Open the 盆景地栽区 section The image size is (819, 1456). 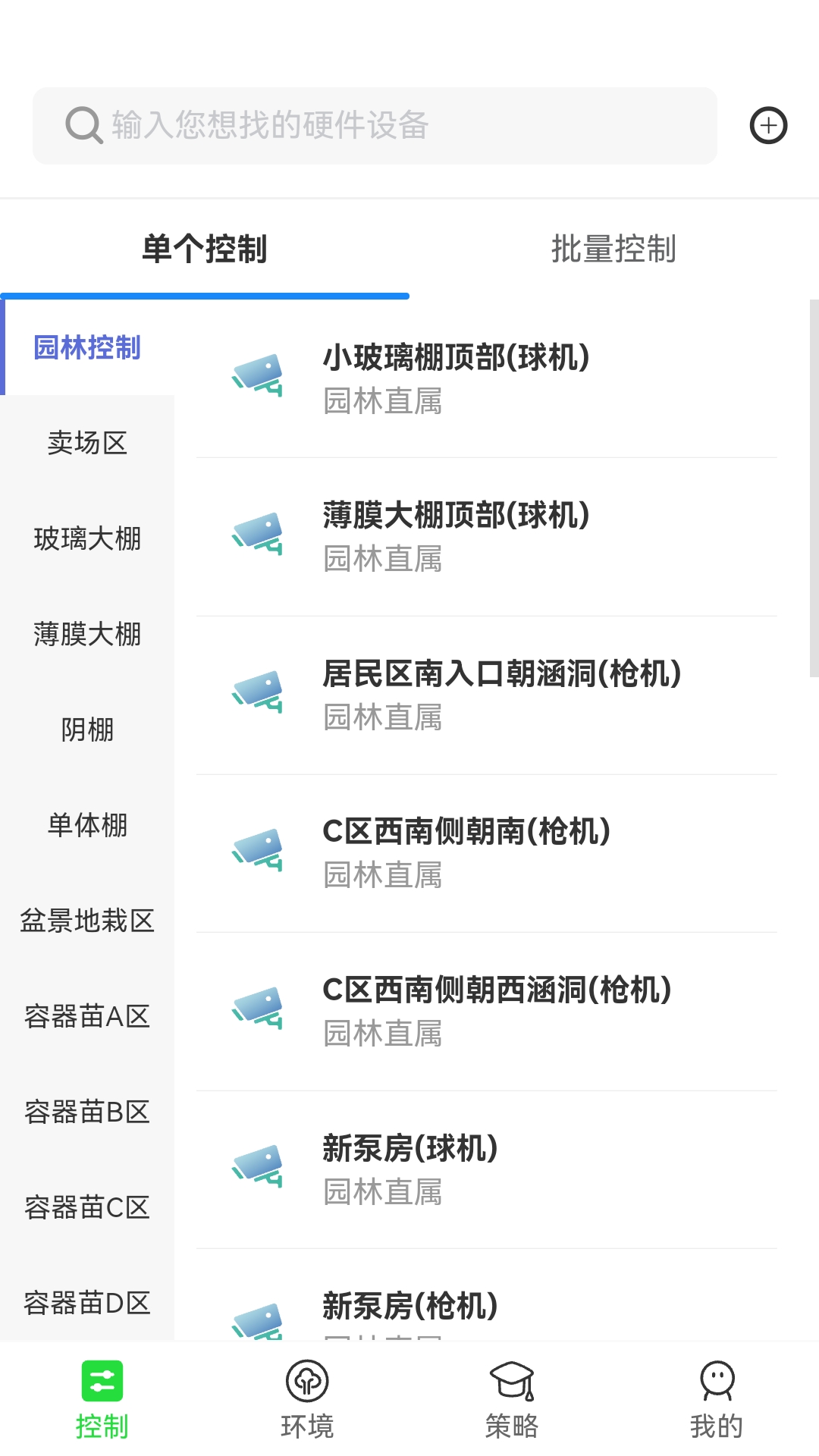point(87,921)
